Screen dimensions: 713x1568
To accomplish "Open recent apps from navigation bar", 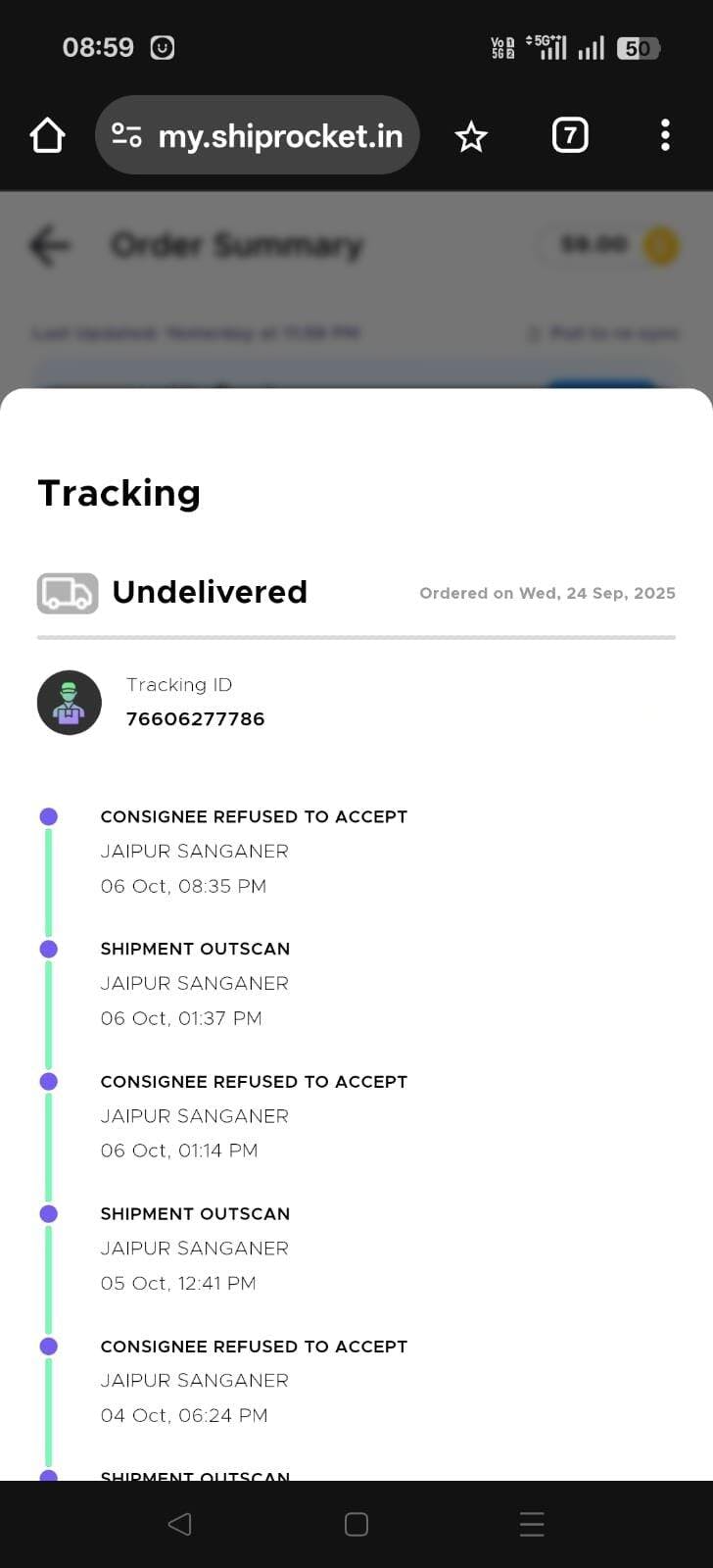I will point(532,1524).
